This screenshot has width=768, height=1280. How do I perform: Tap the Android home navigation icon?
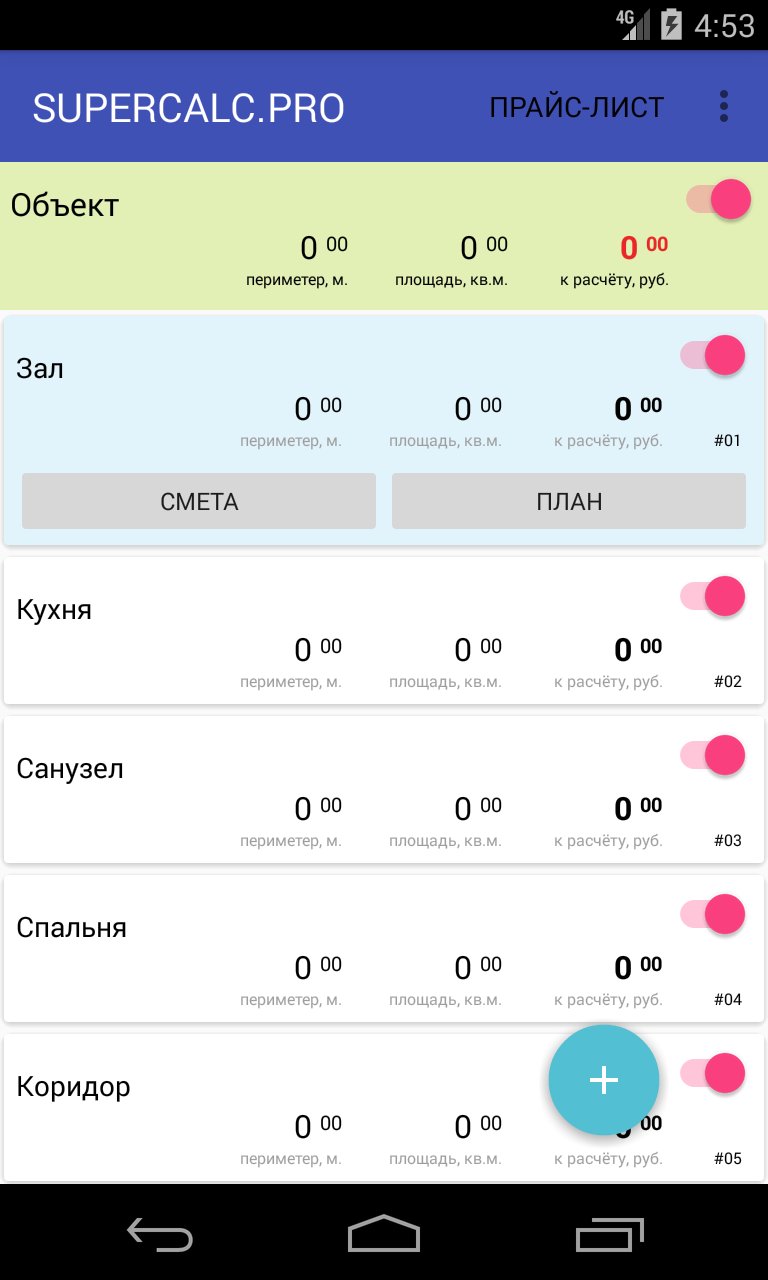pyautogui.click(x=383, y=1236)
